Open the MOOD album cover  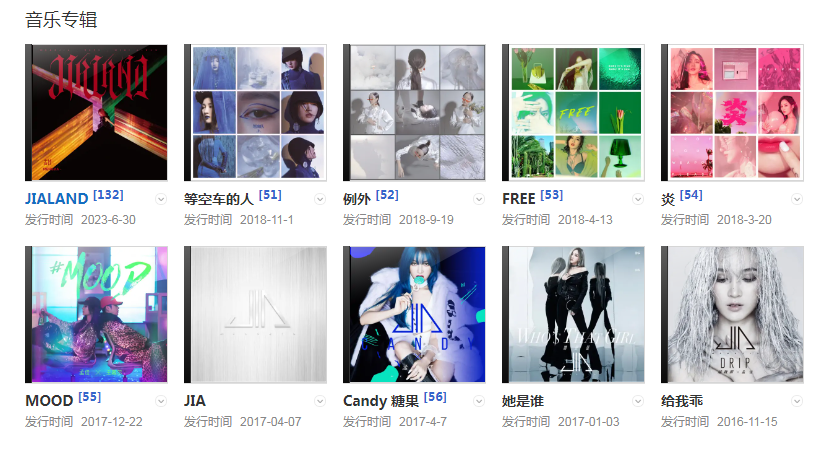[x=97, y=314]
